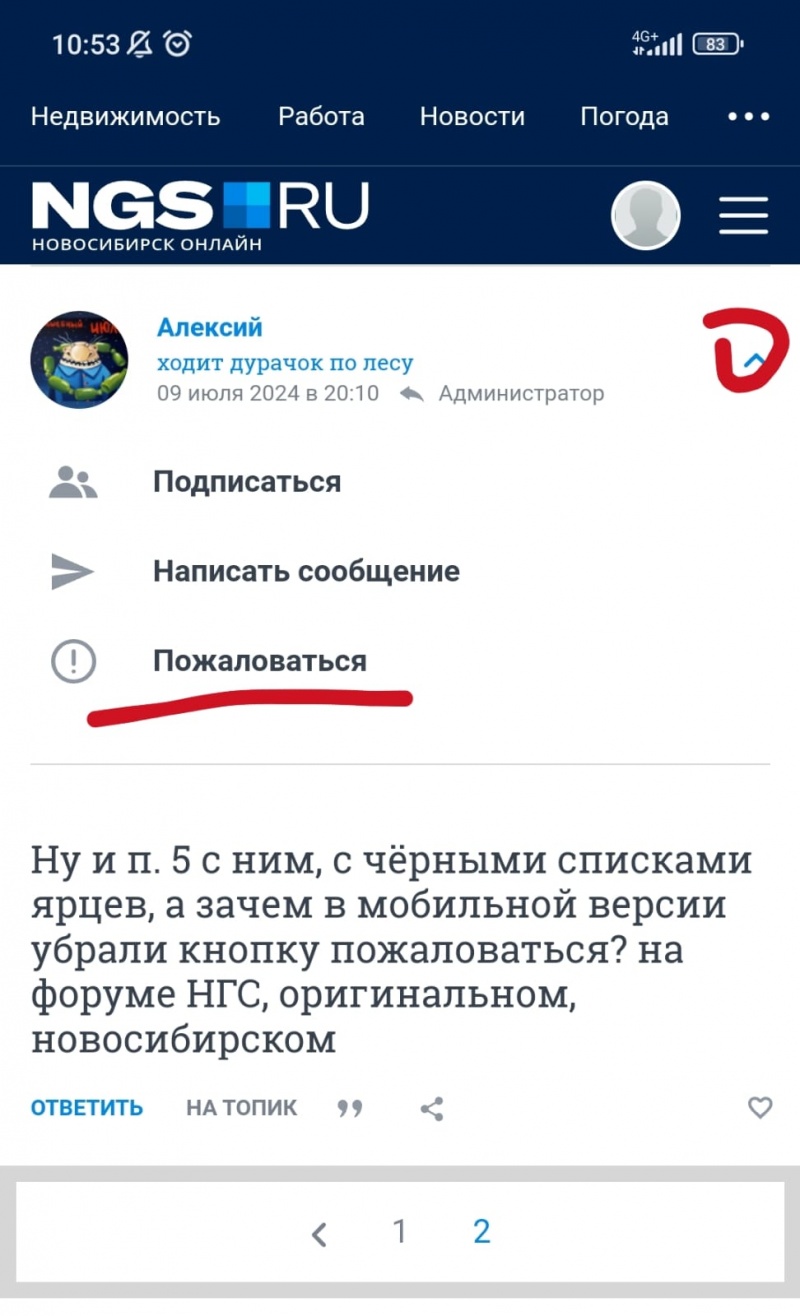Open the NGS.RU home logo
The height and width of the screenshot is (1316, 800).
coord(200,215)
